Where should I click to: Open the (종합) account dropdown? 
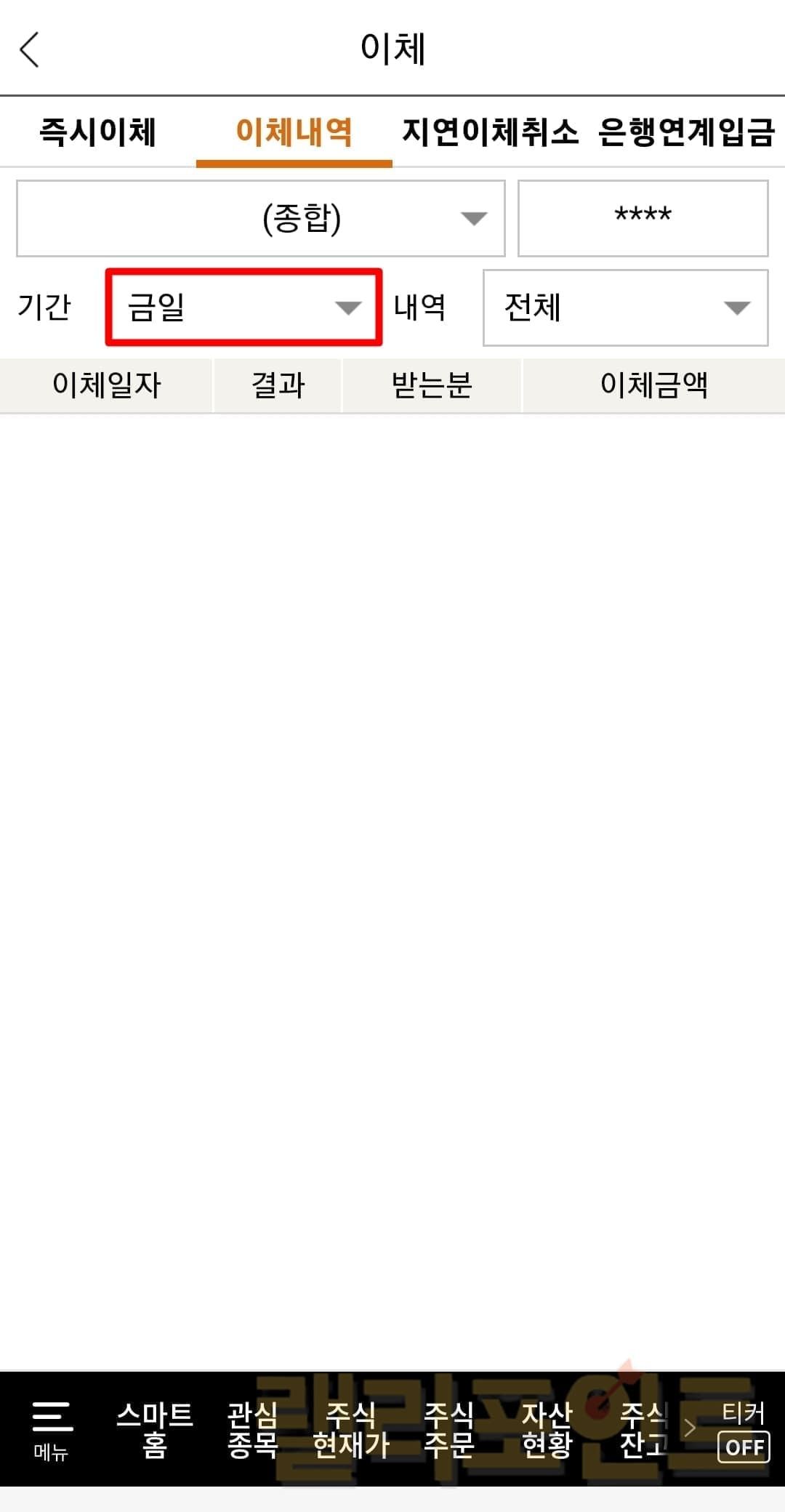pyautogui.click(x=260, y=218)
